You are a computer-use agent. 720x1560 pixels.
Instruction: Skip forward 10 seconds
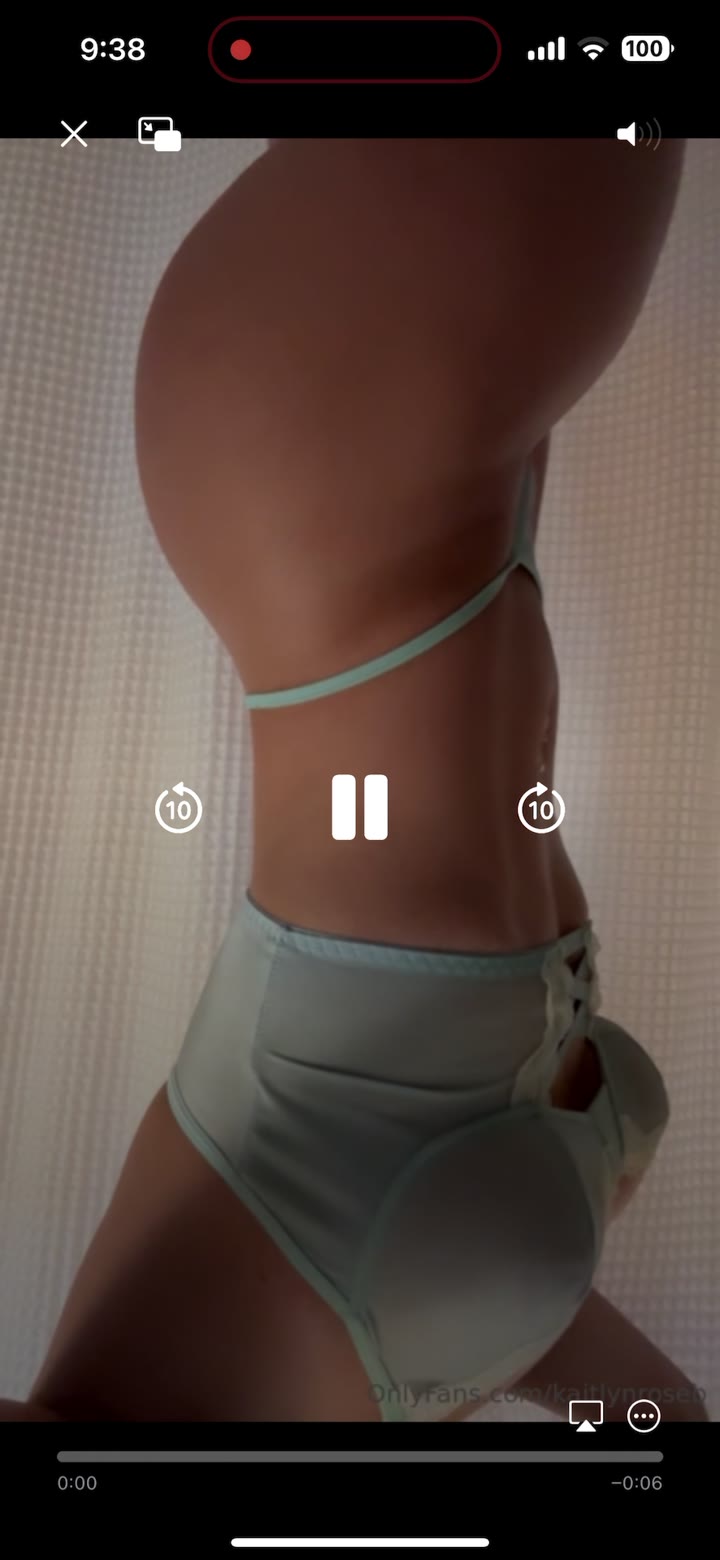coord(541,808)
